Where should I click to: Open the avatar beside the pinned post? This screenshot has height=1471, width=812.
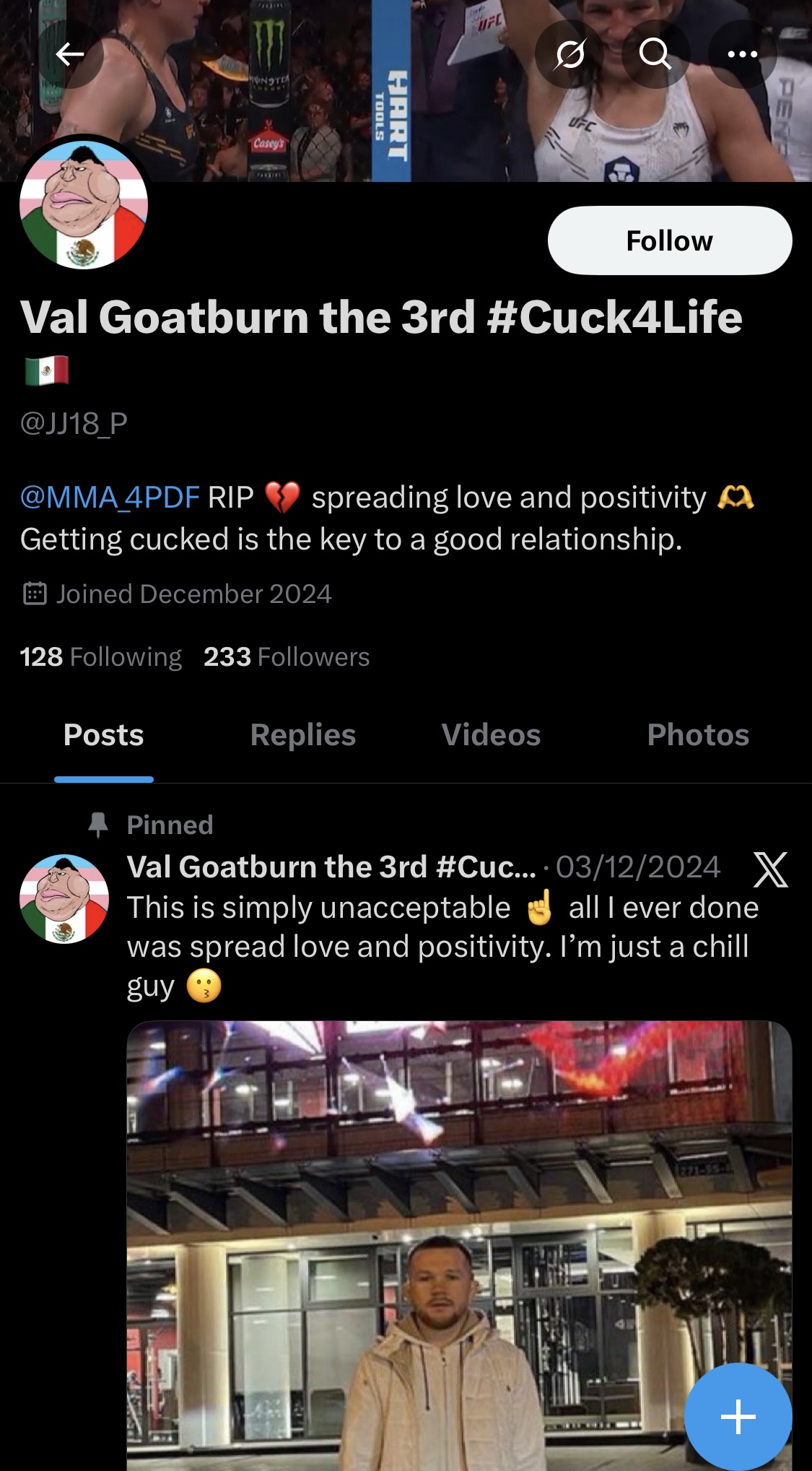64,899
